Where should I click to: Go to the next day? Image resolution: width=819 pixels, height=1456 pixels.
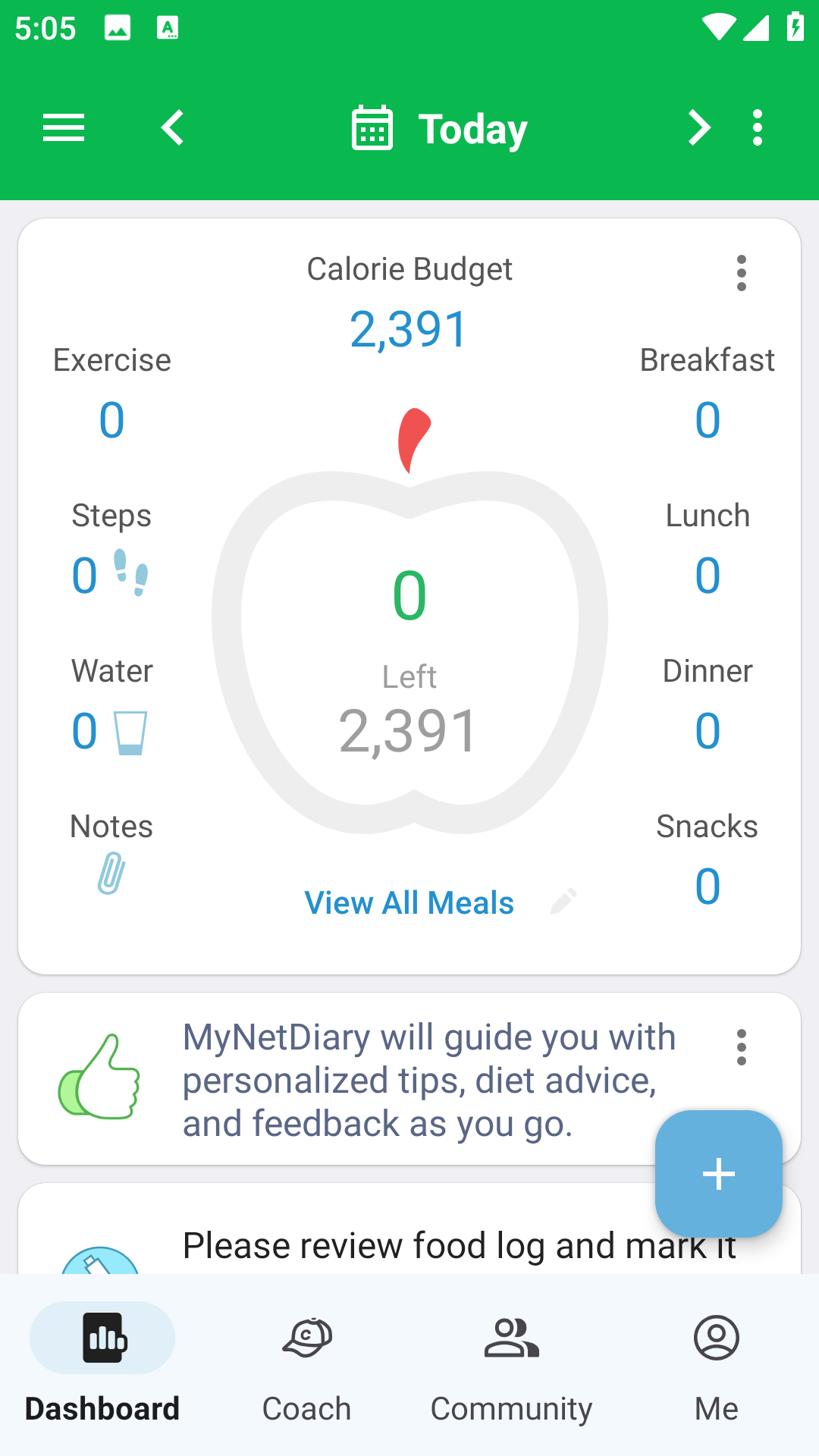point(699,127)
